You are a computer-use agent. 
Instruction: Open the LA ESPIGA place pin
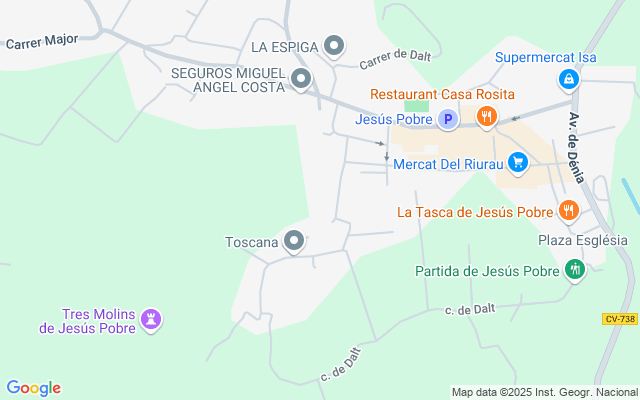(x=334, y=46)
